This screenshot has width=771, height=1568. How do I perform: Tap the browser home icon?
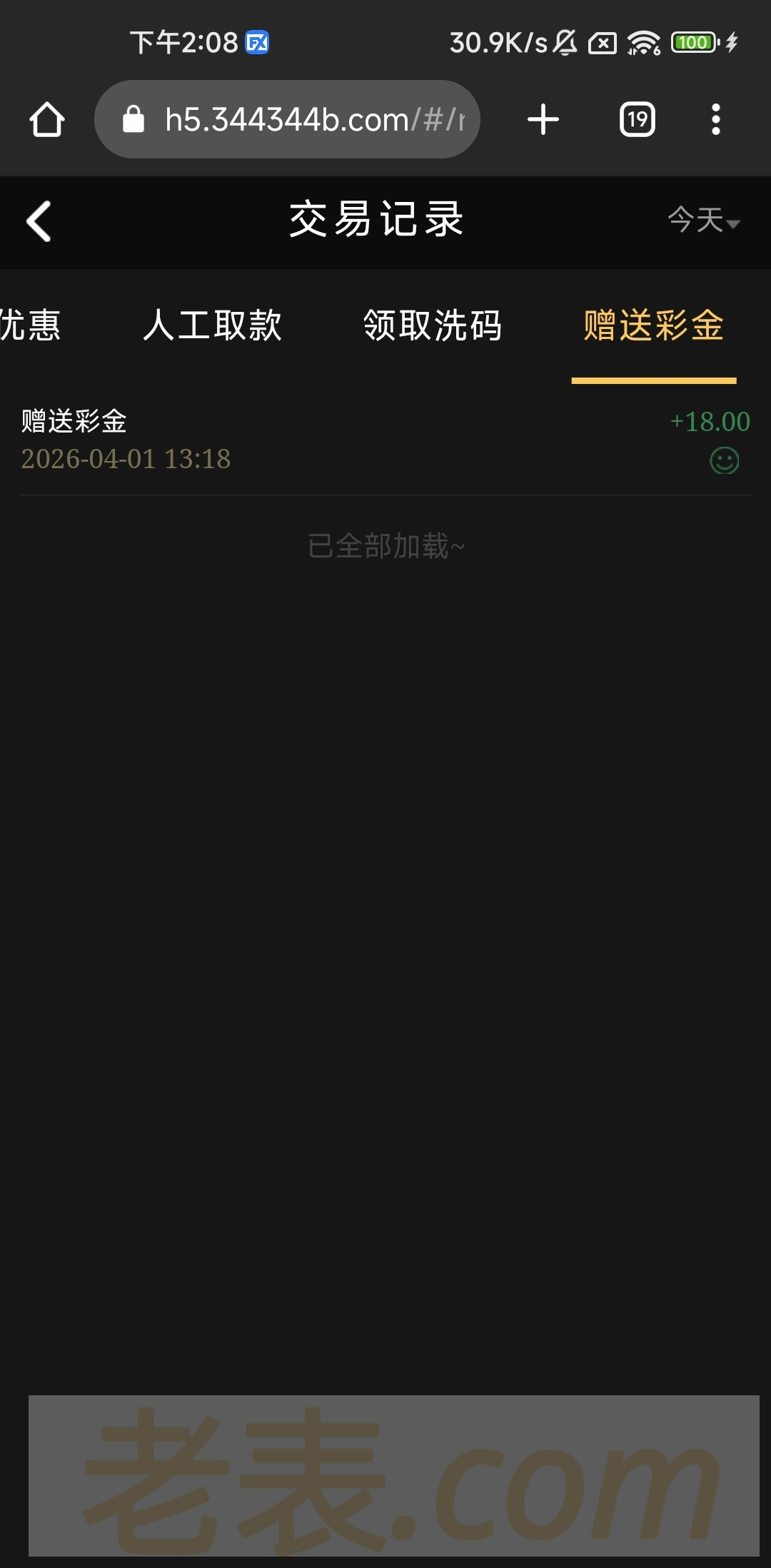pos(47,119)
